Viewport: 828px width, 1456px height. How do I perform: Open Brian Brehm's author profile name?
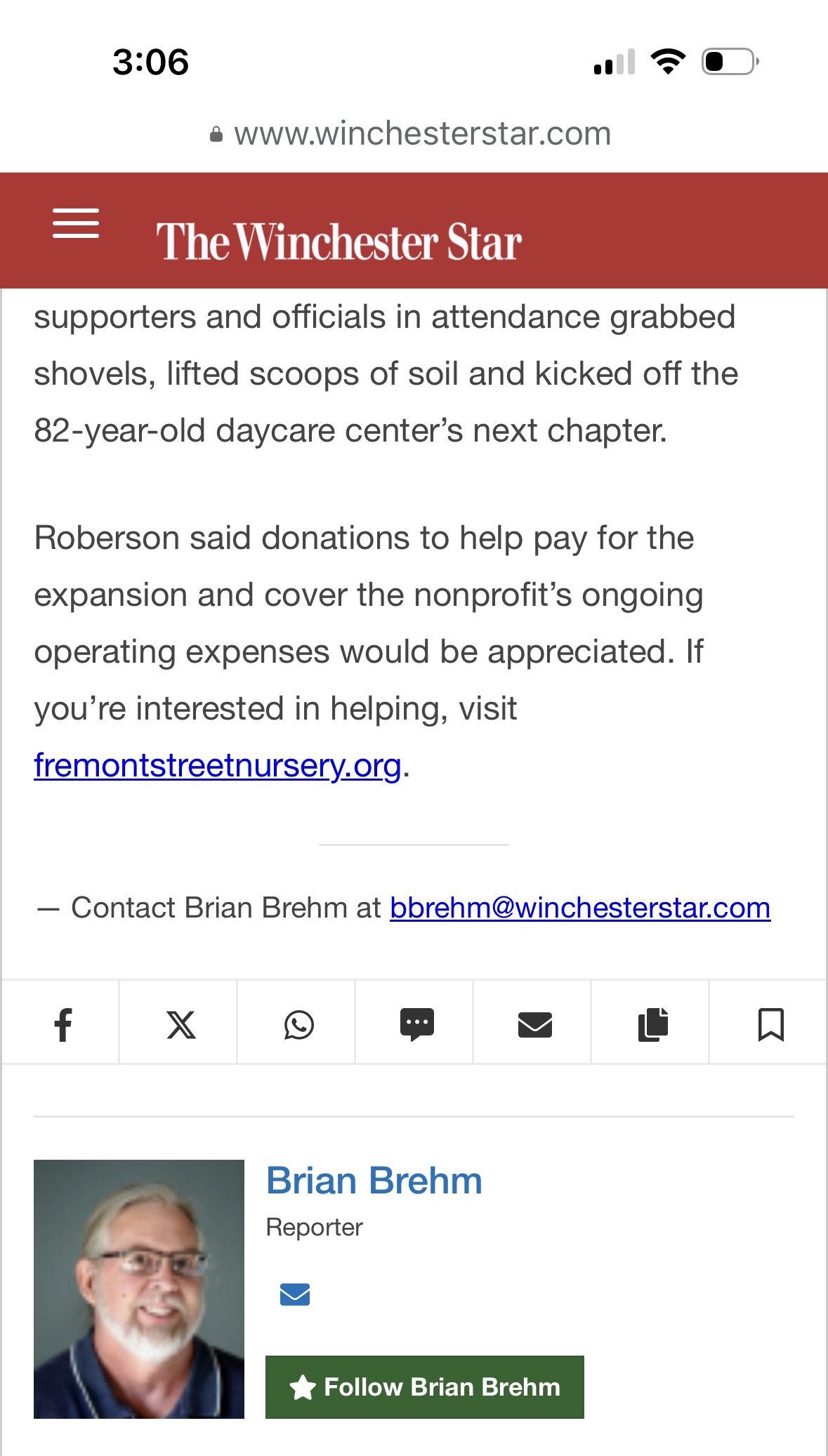374,1181
